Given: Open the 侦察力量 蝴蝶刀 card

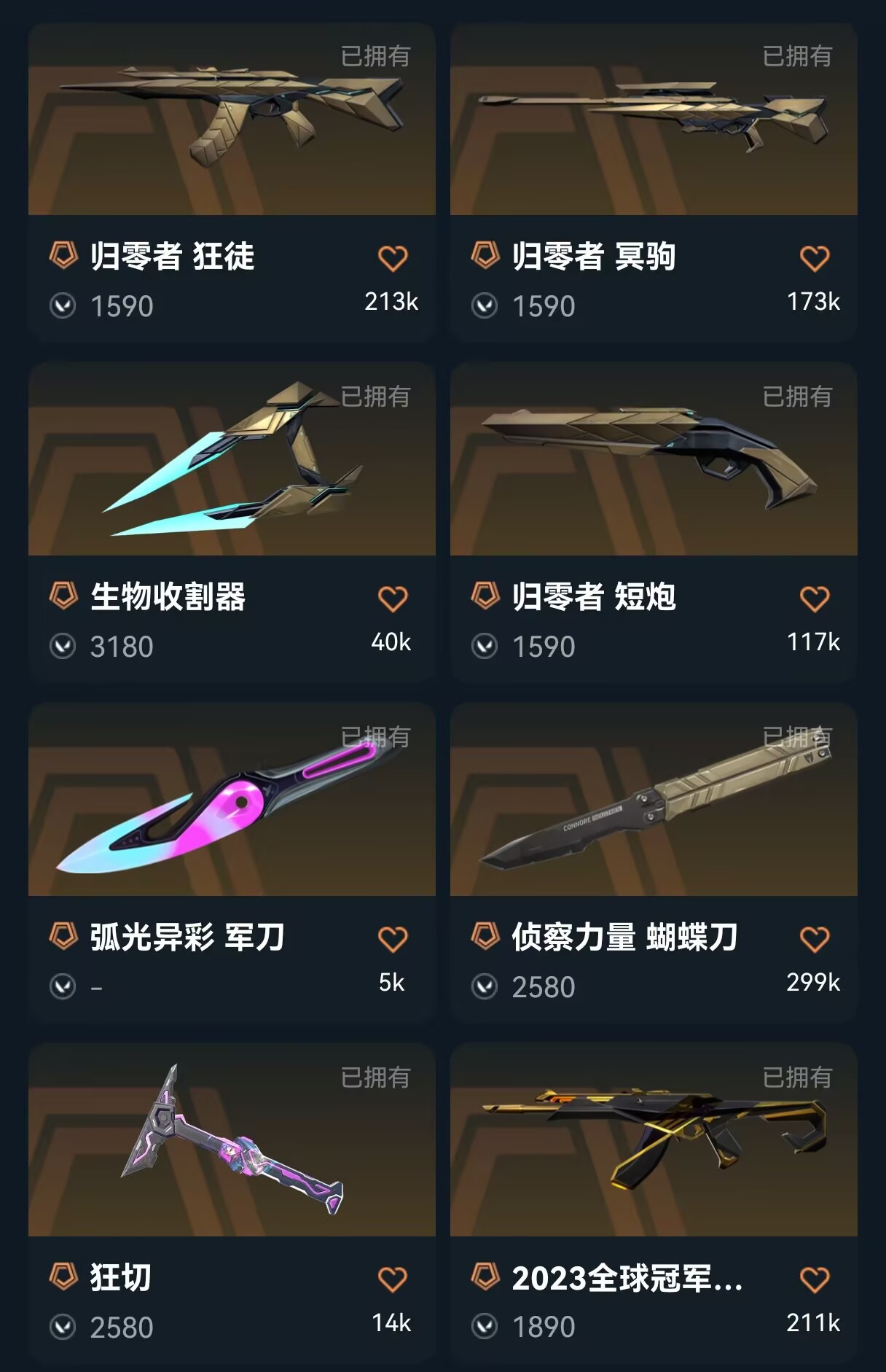Looking at the screenshot, I should click(x=653, y=800).
